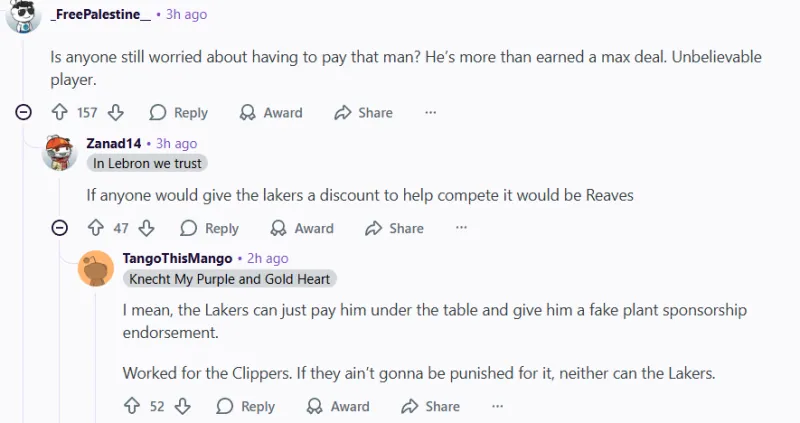Reply to _FreePalestine__'s comment
Image resolution: width=800 pixels, height=423 pixels.
178,113
